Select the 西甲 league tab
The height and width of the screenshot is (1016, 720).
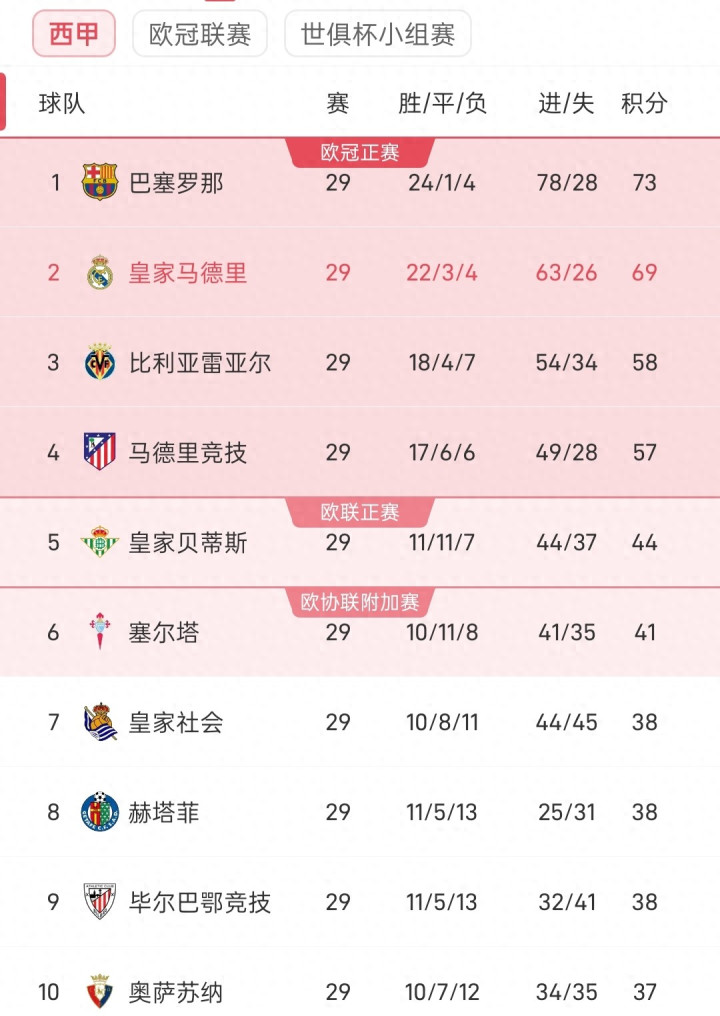pos(74,34)
